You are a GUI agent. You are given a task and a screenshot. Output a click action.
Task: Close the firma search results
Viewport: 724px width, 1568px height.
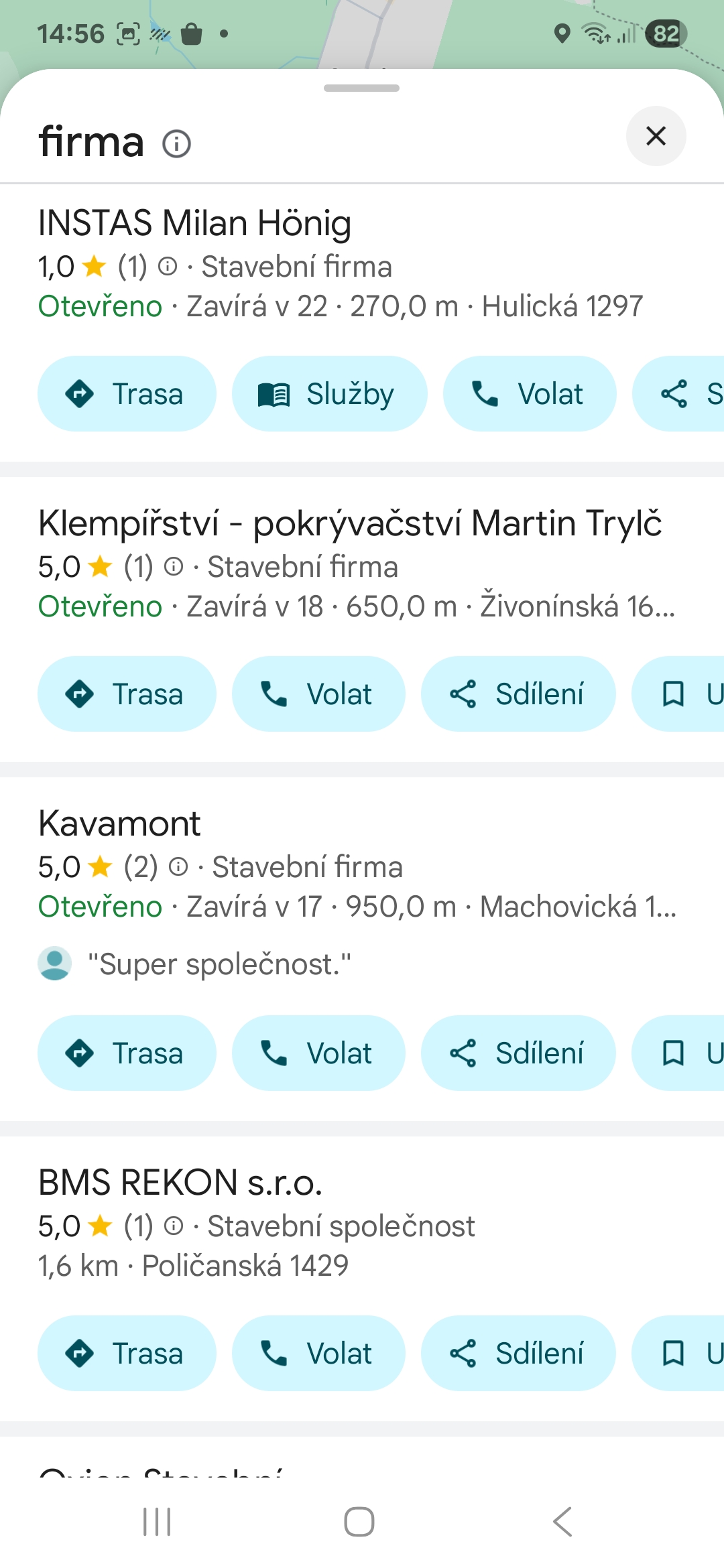tap(656, 136)
